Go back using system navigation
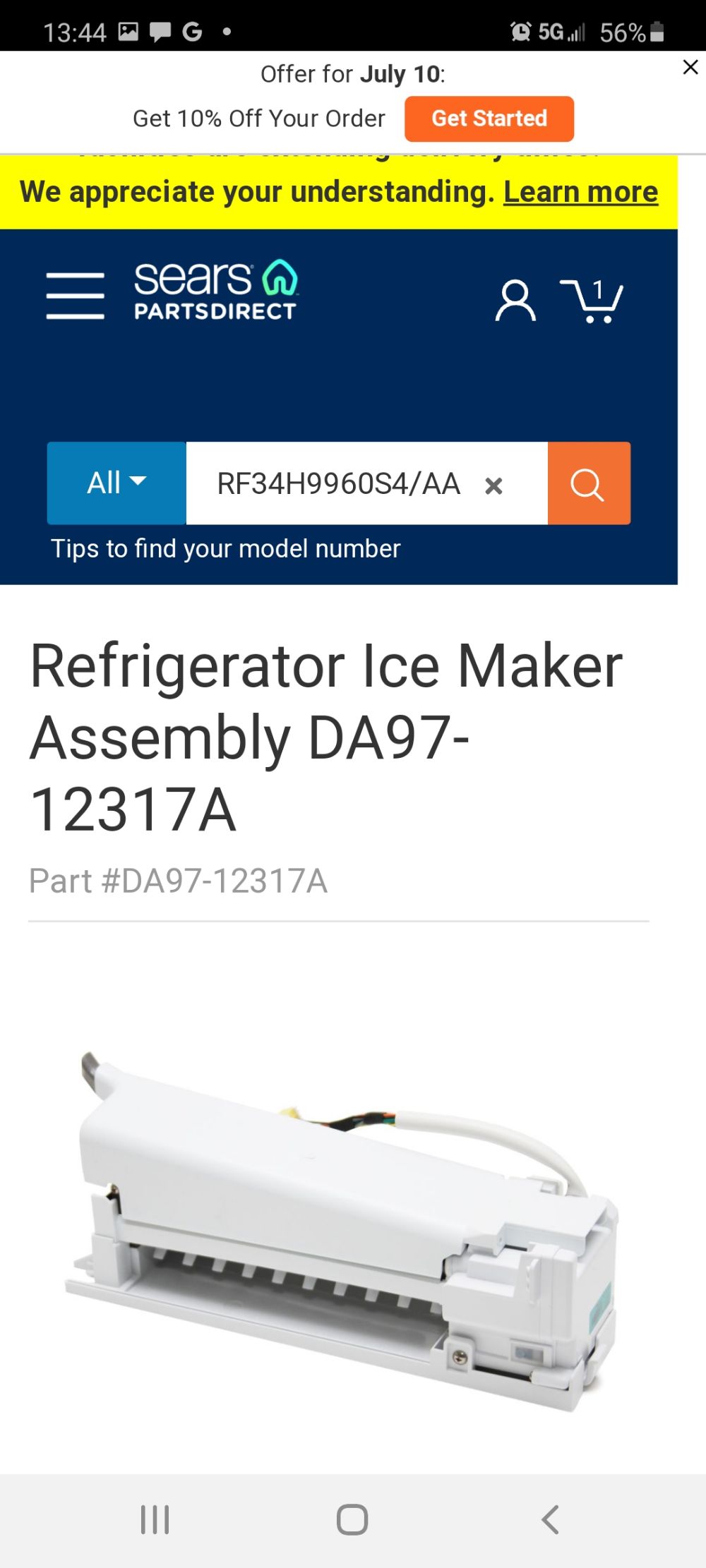The image size is (706, 1568). [550, 1519]
